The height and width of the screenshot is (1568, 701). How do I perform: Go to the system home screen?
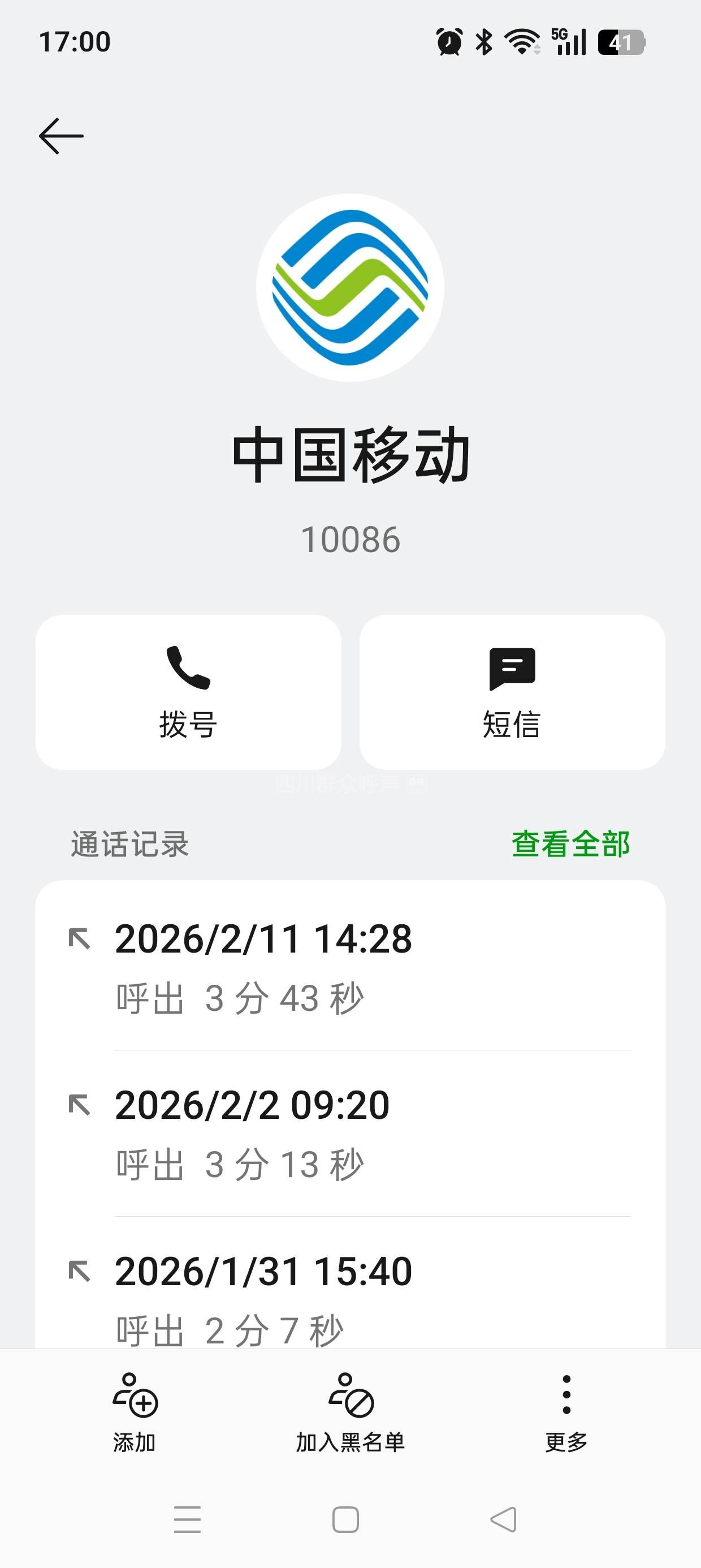345,1519
